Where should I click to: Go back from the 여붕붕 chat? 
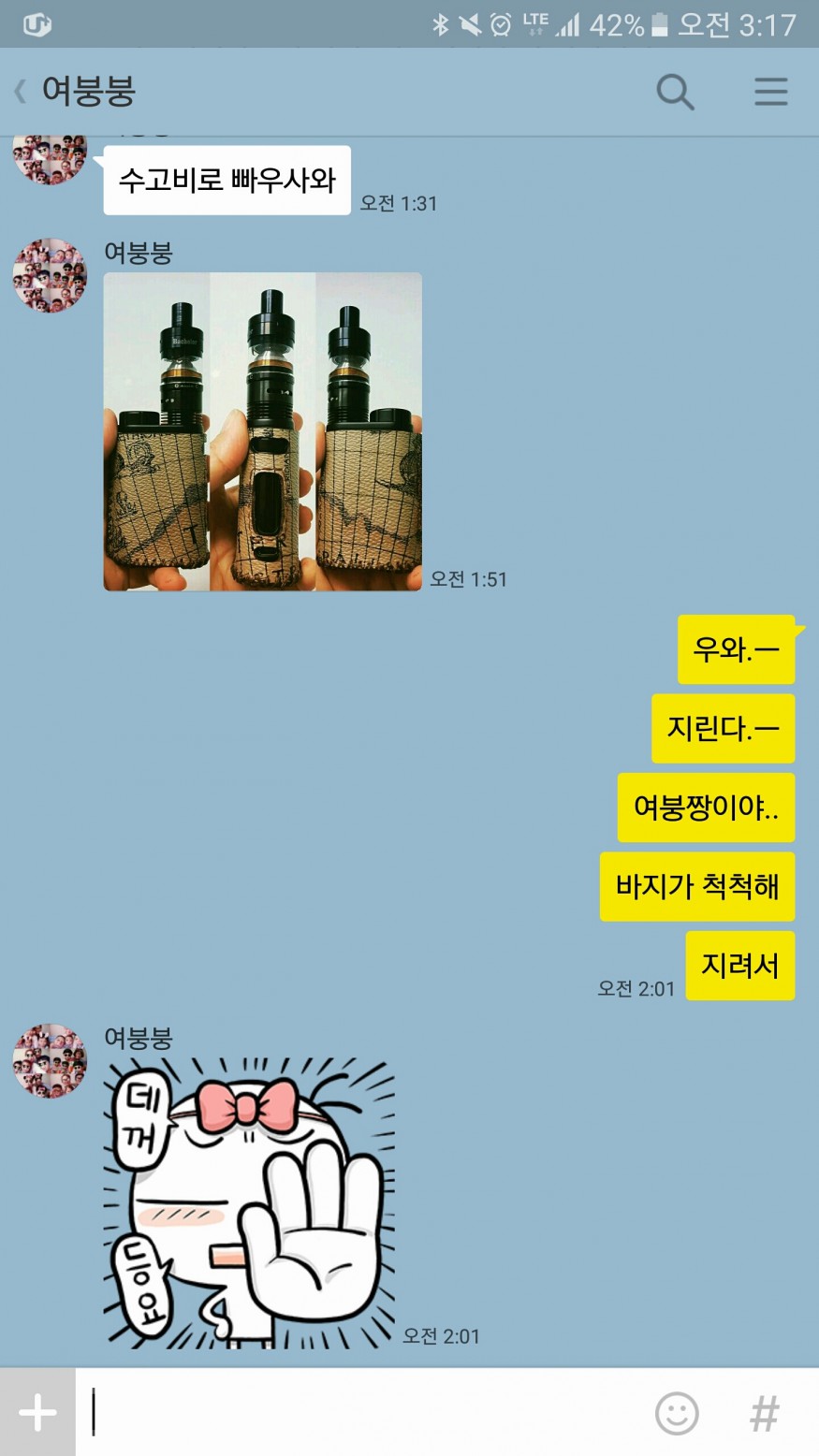click(x=21, y=92)
